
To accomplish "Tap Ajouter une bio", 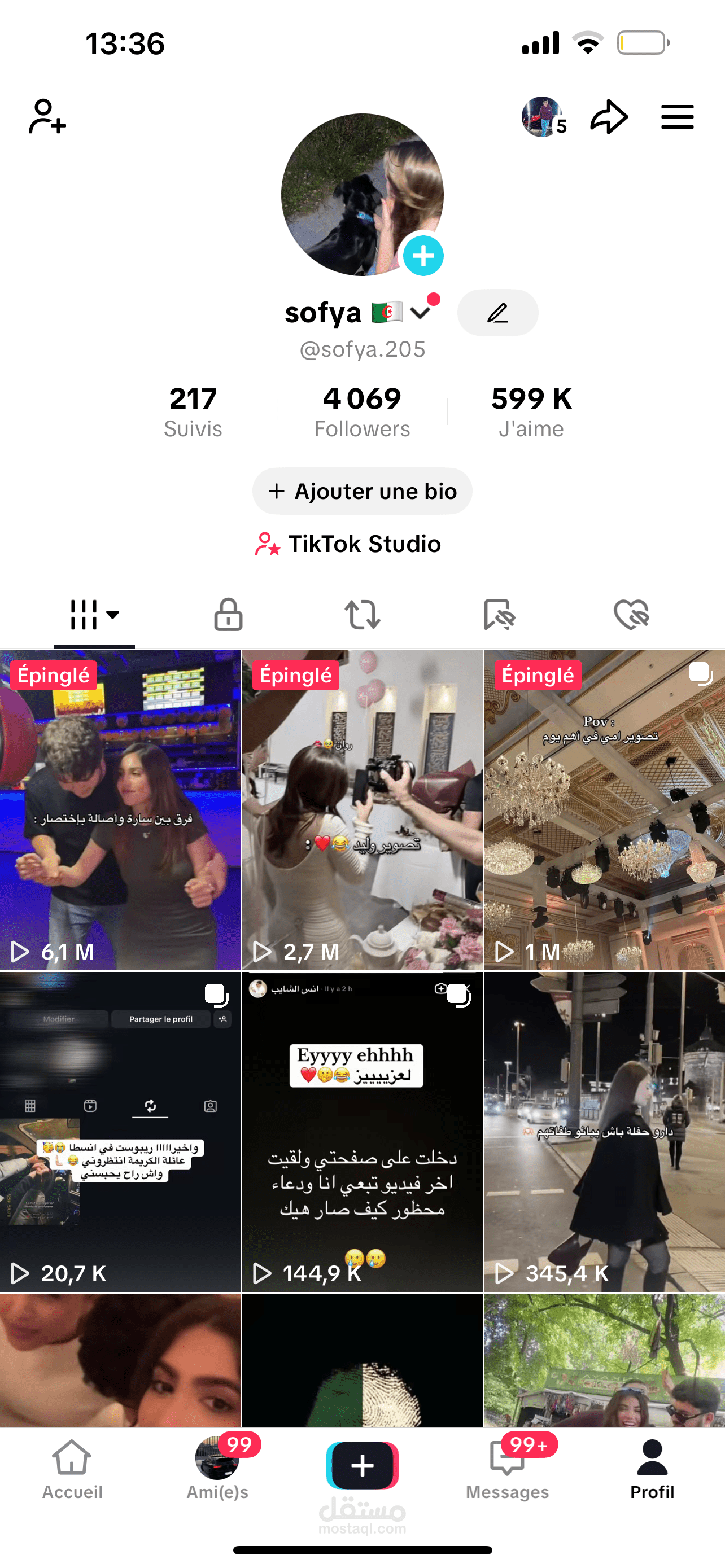I will coord(362,491).
